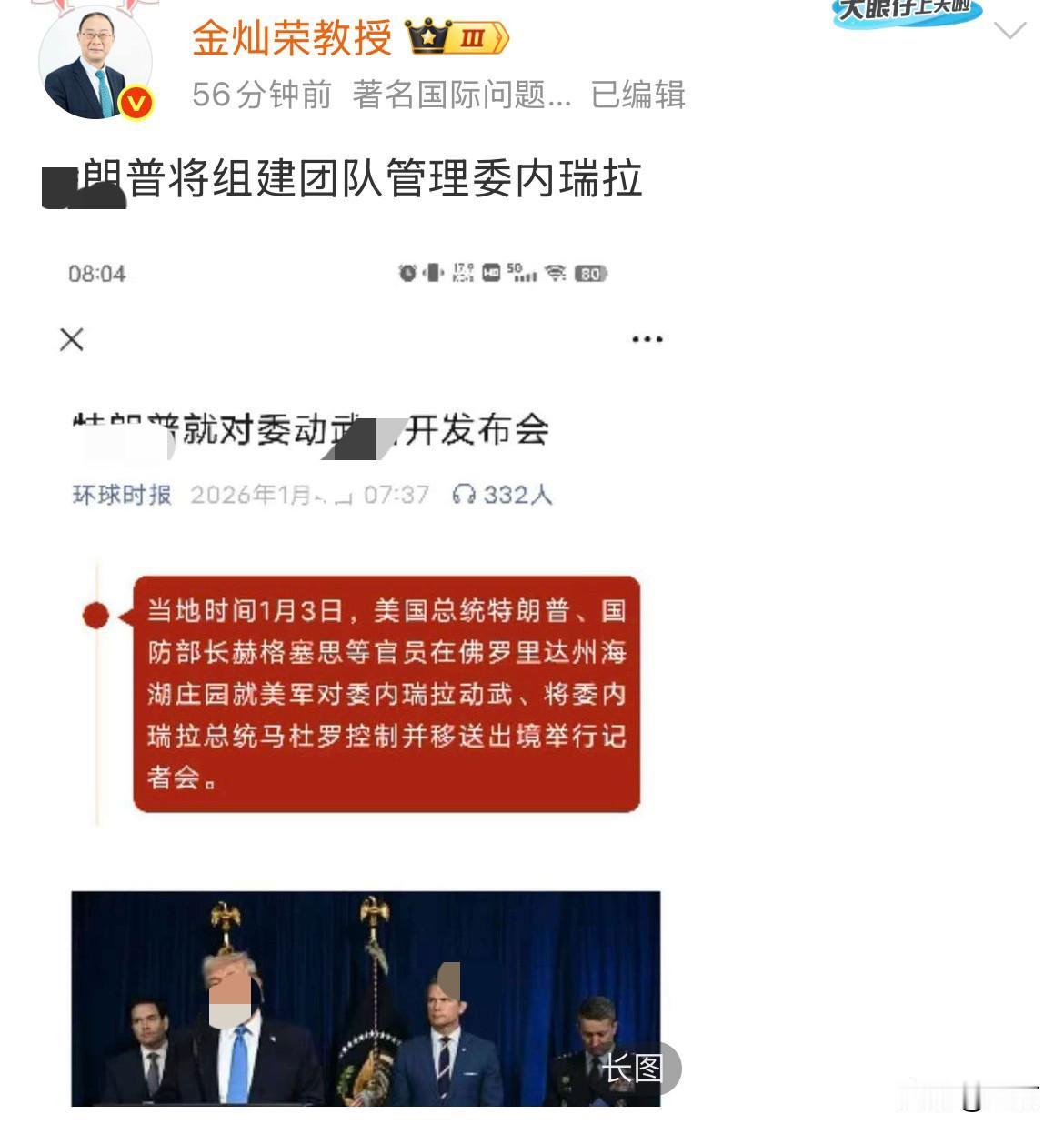
Task: Close the article with the X icon
Action: pyautogui.click(x=72, y=339)
